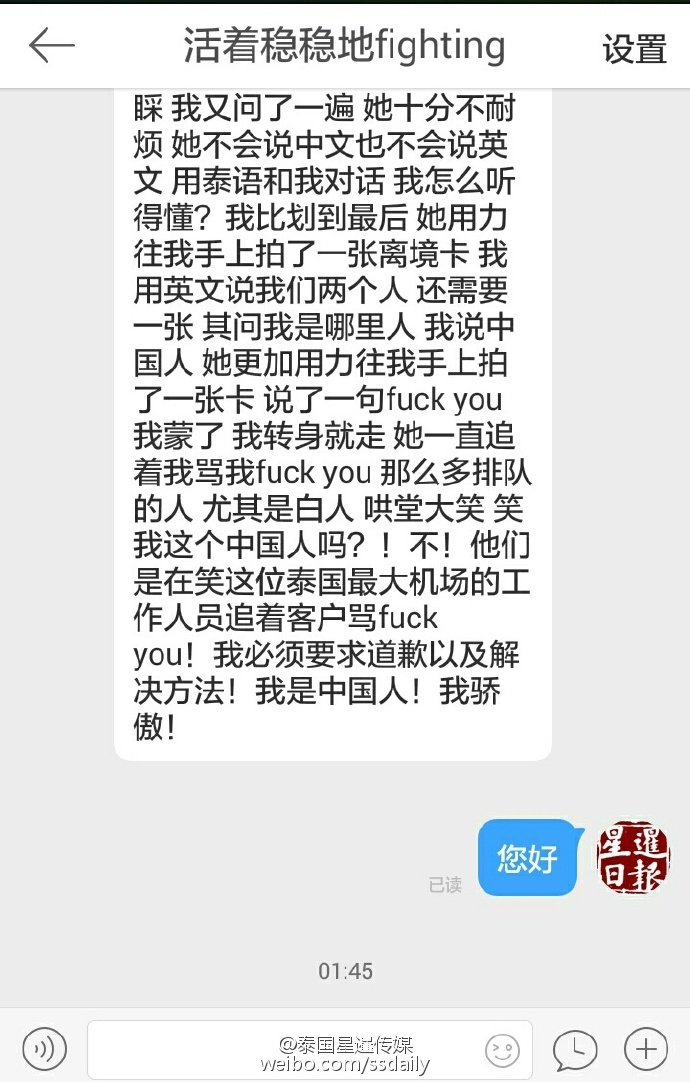This screenshot has height=1082, width=690.
Task: Go back using the top-left arrow
Action: point(51,45)
